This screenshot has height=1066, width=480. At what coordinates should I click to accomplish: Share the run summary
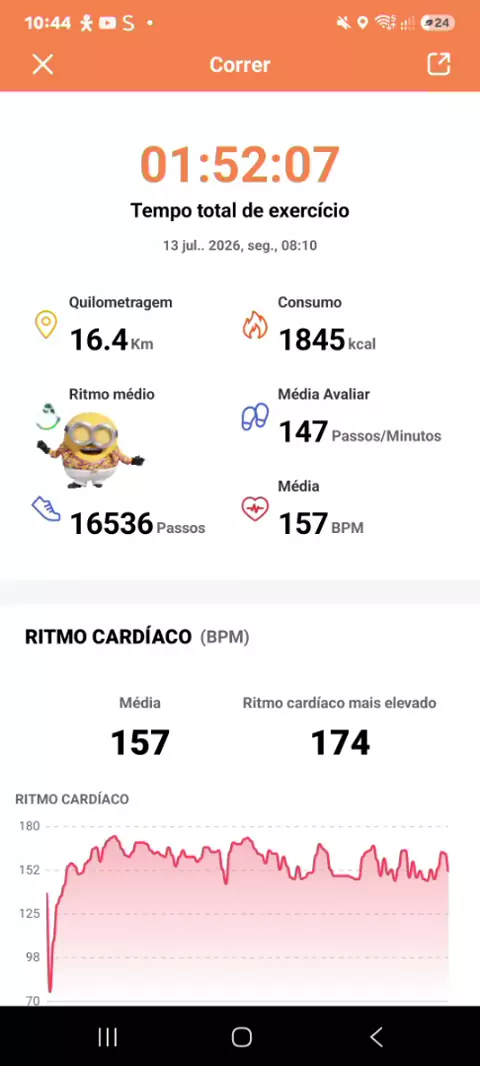pos(438,64)
